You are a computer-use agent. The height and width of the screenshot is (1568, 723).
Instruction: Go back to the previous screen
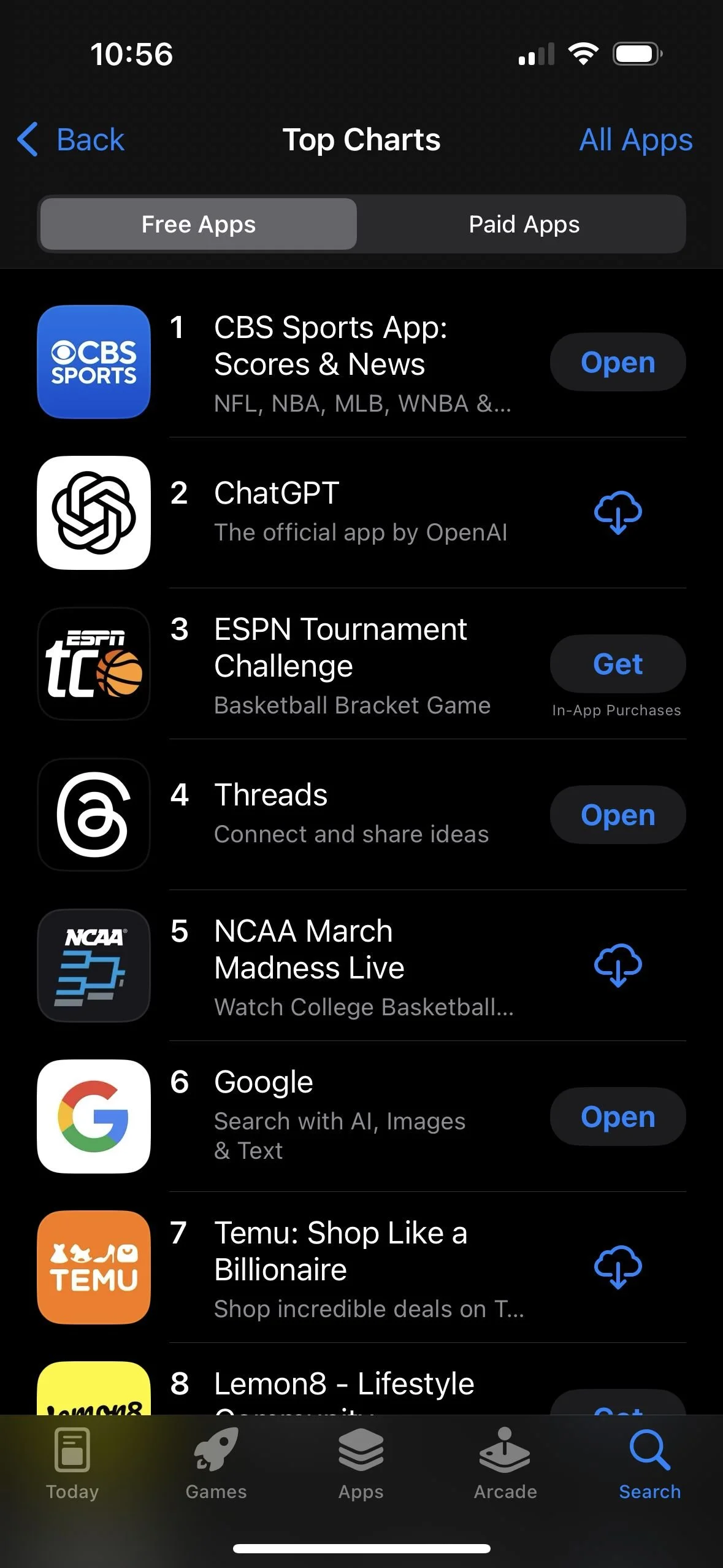click(71, 140)
